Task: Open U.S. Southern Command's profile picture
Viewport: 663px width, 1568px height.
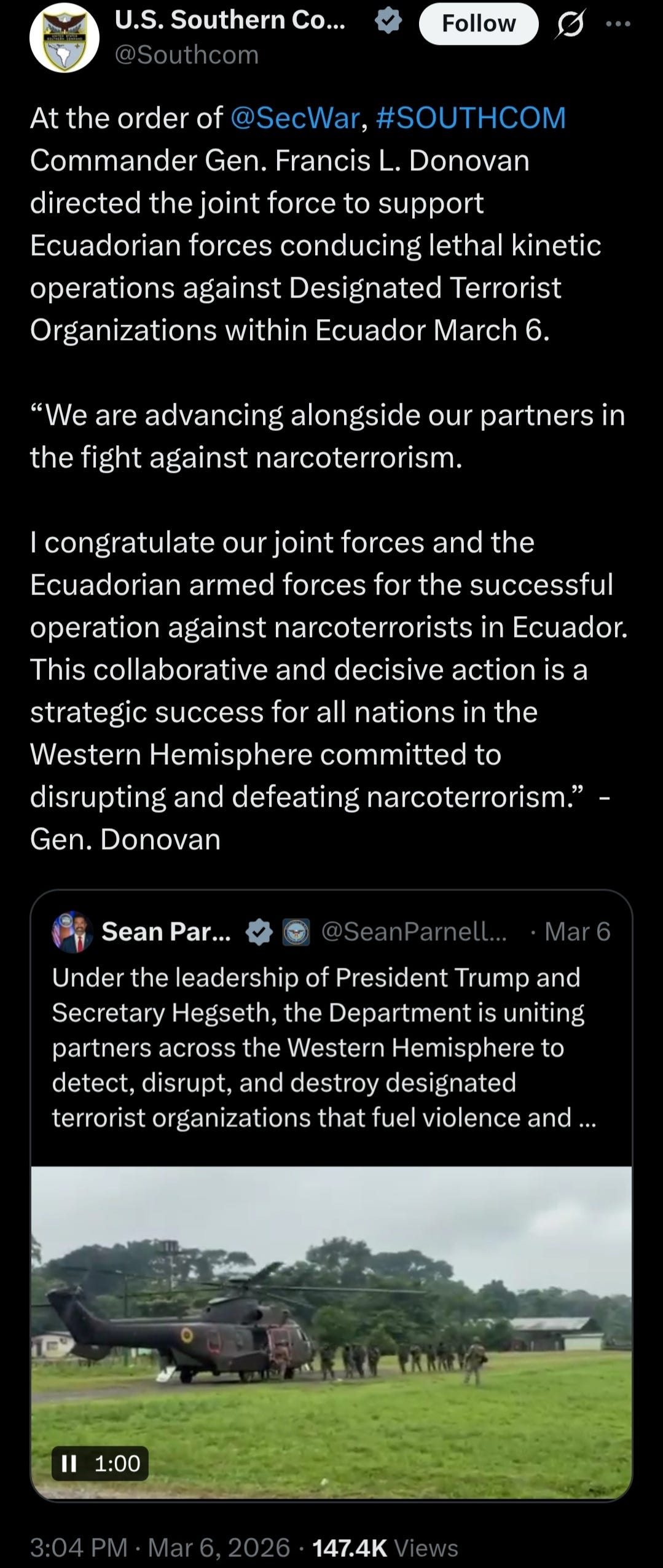Action: click(65, 38)
